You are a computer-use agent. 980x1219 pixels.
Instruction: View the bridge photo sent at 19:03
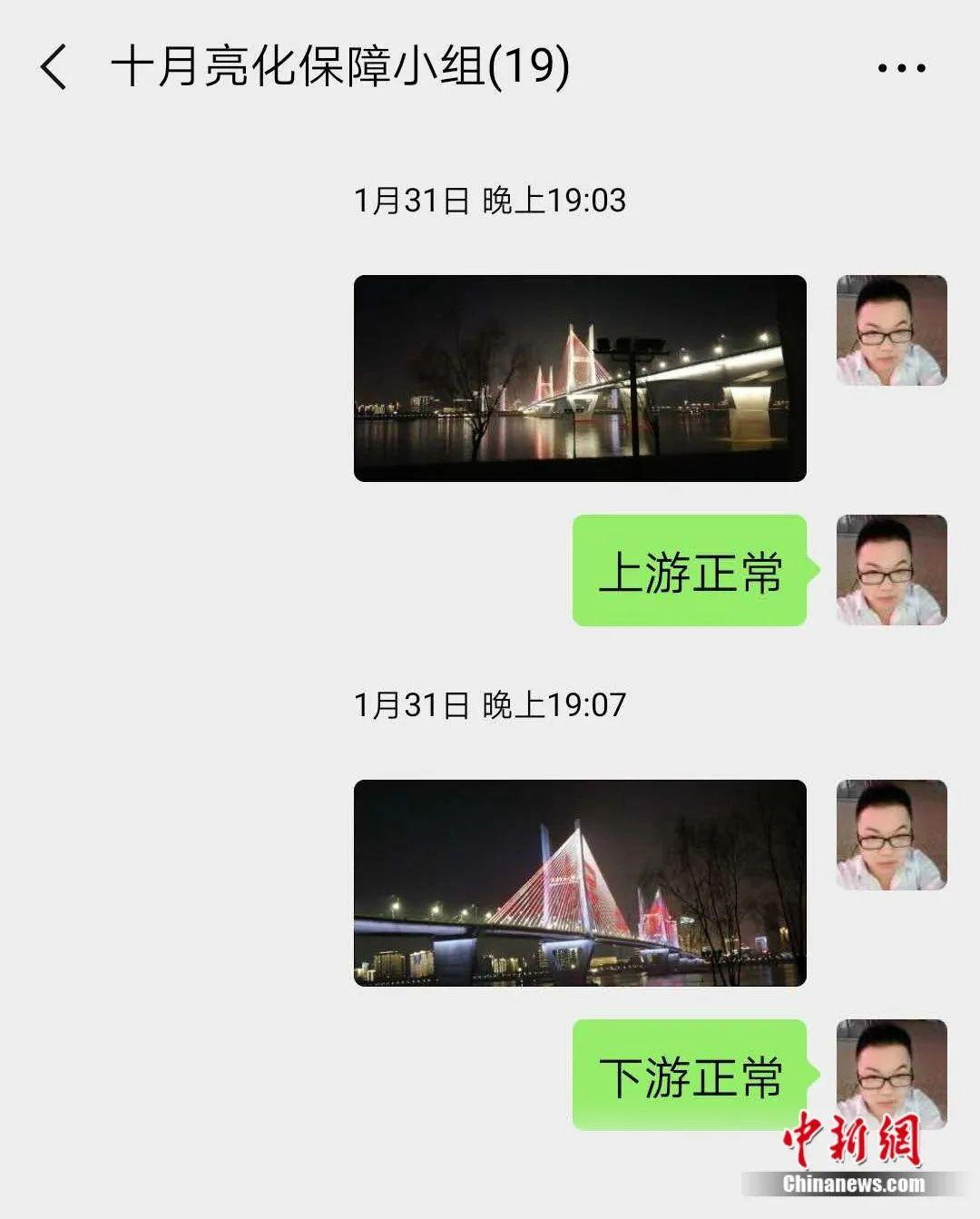click(580, 378)
